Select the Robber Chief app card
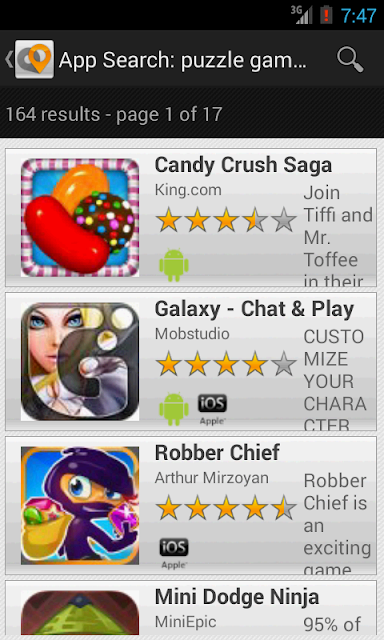384x640 pixels. pyautogui.click(x=191, y=506)
